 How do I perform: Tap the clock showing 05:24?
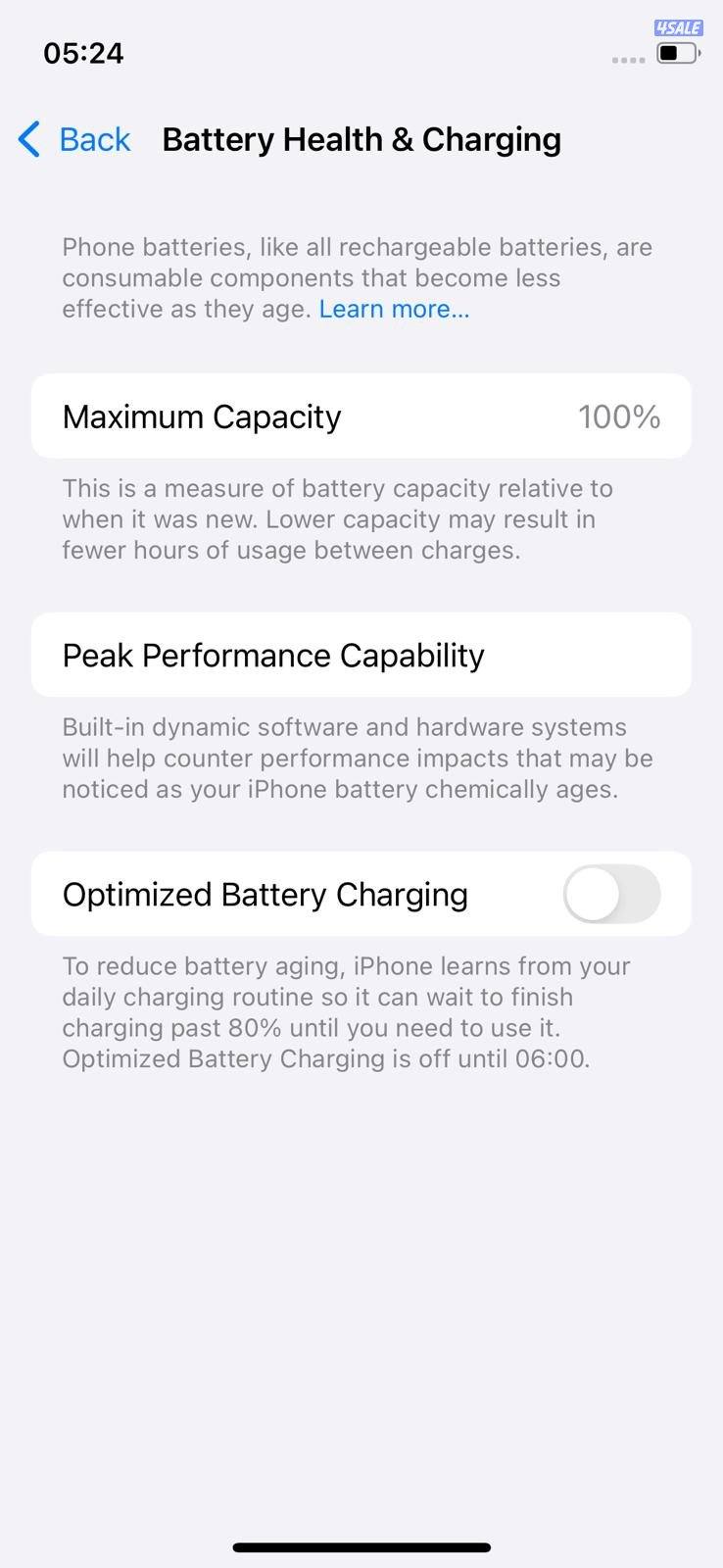83,53
